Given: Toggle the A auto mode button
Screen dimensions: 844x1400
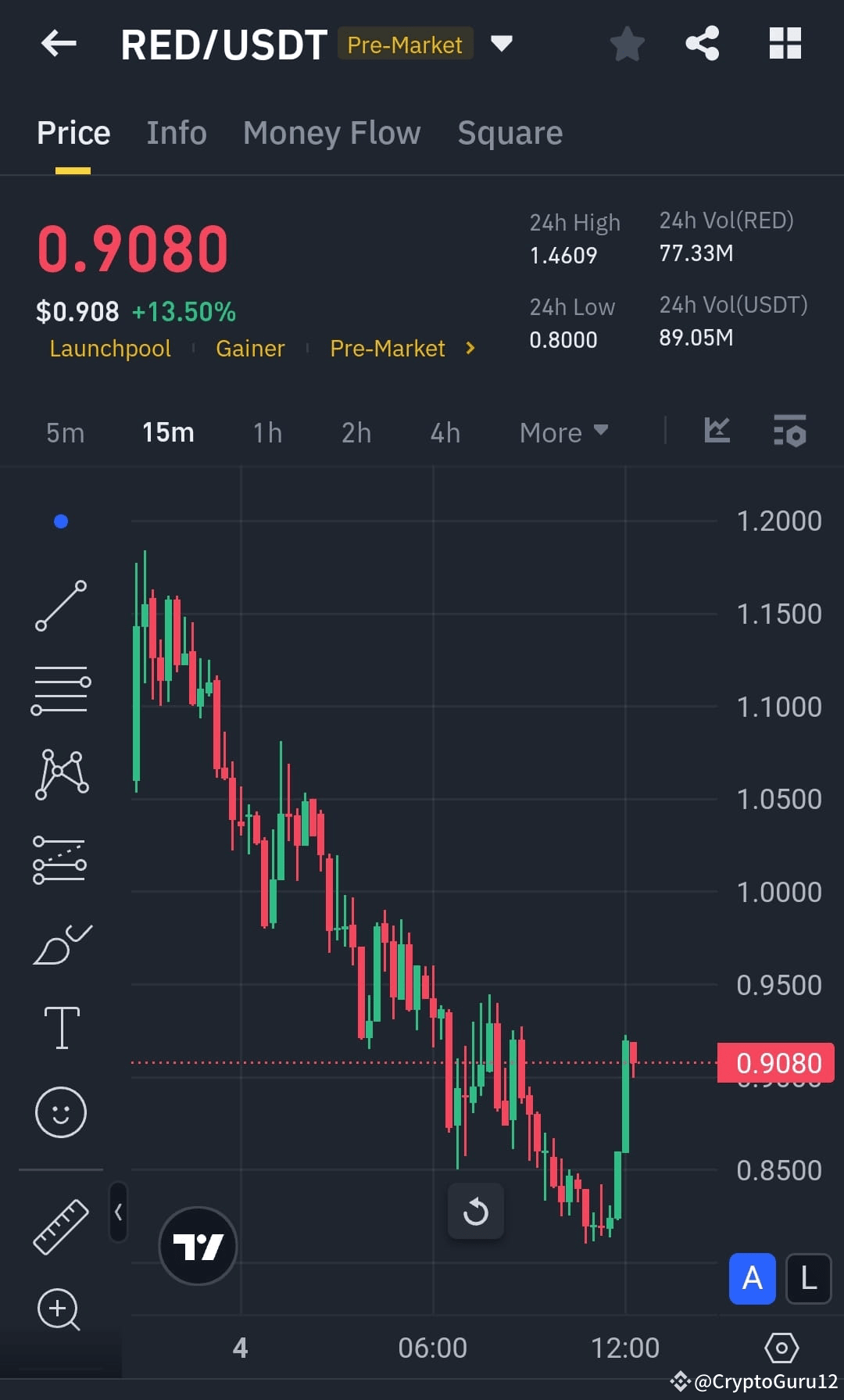Looking at the screenshot, I should [752, 1280].
